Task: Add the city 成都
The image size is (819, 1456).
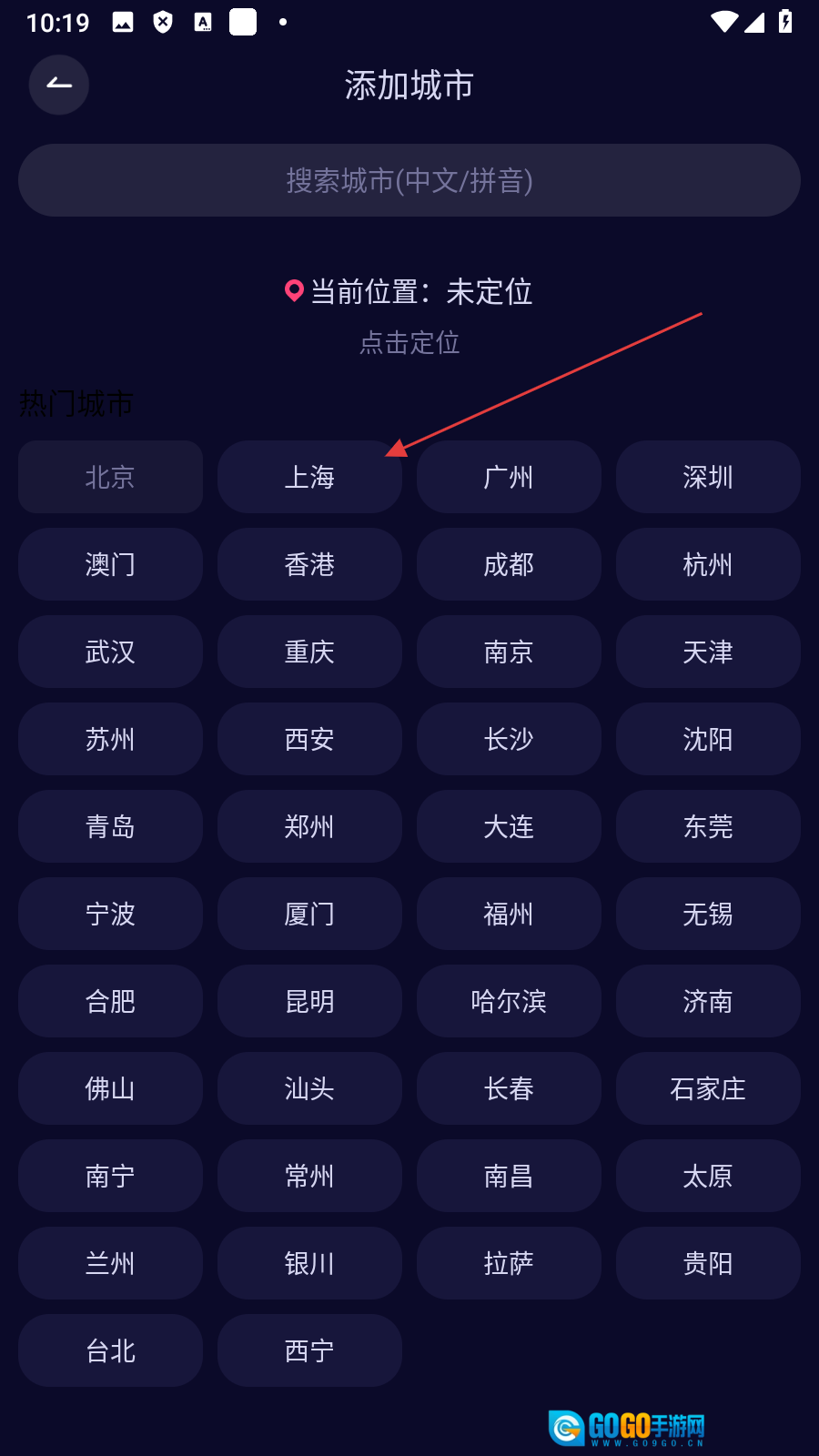Action: click(x=509, y=564)
